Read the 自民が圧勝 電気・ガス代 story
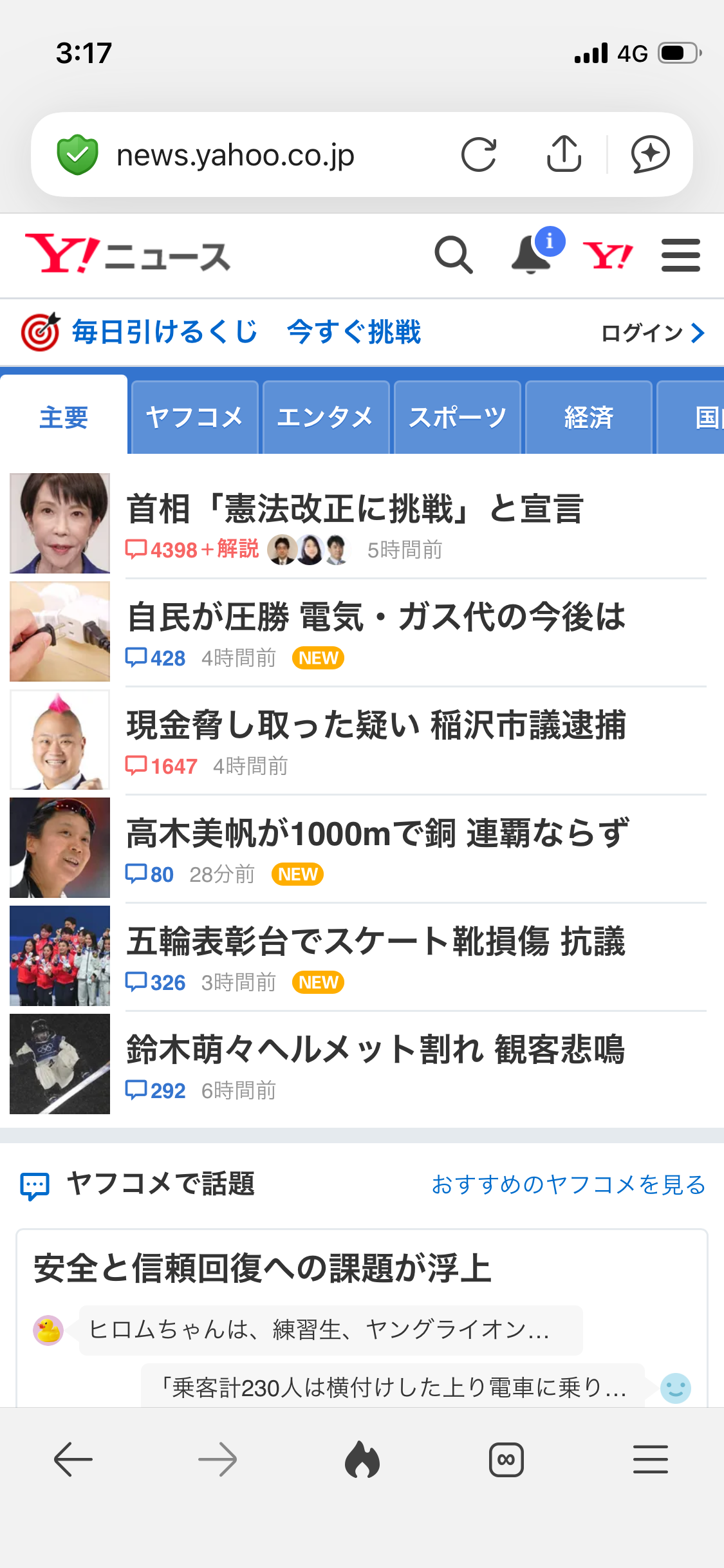Viewport: 724px width, 1568px height. click(x=376, y=617)
